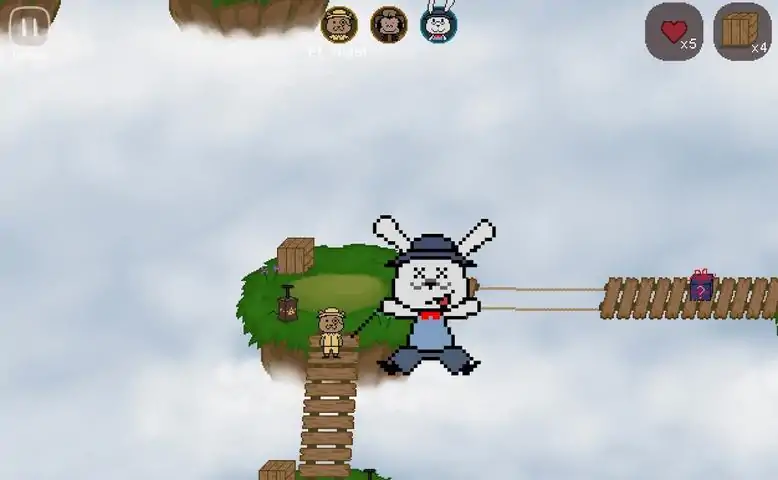Switch to the rabbit character portrait
Viewport: 778px width, 480px height.
click(x=439, y=23)
